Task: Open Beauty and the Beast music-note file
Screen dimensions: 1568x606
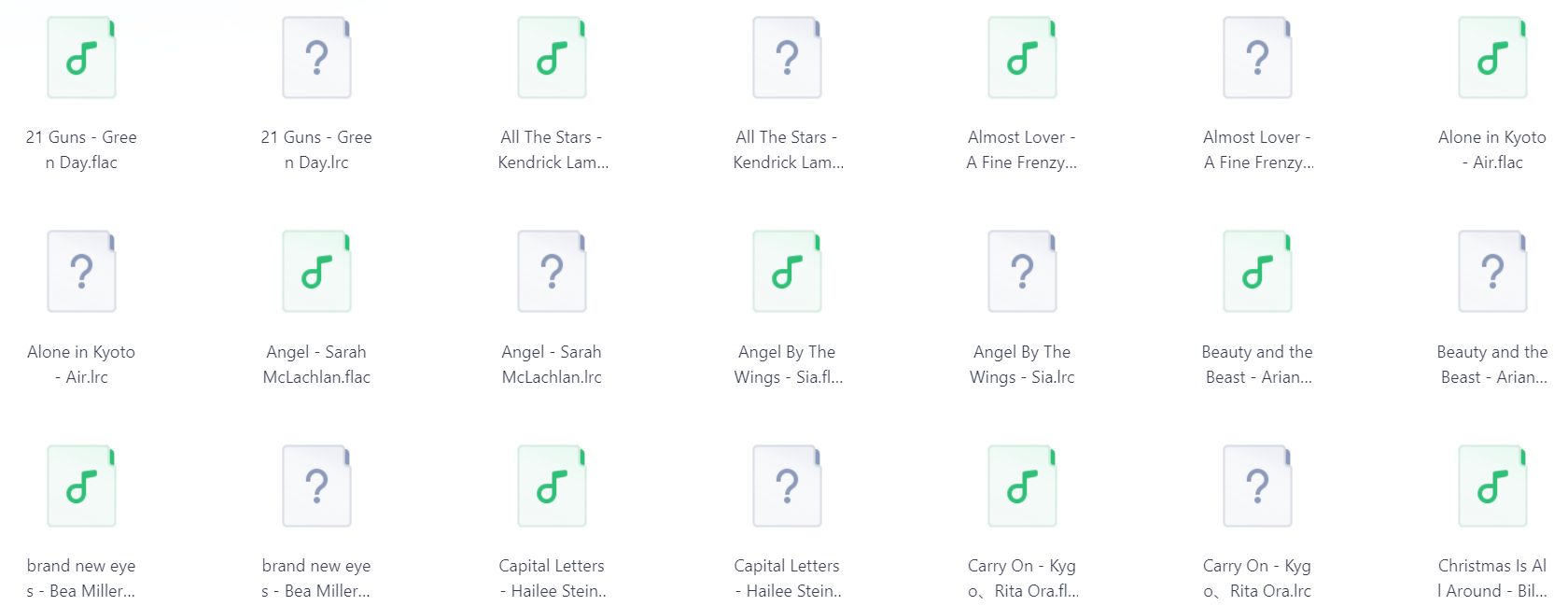Action: pyautogui.click(x=1258, y=272)
